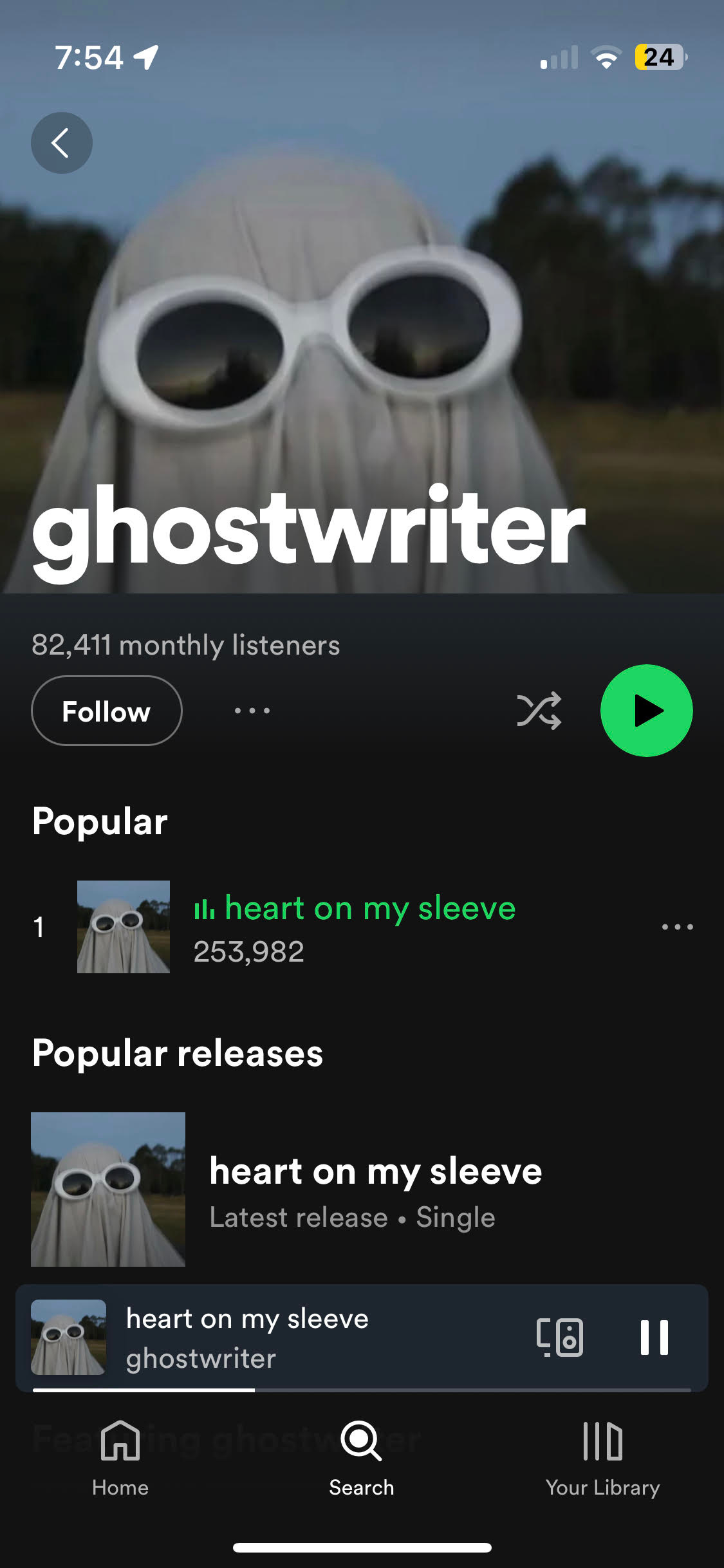
Task: Open Your Library tab
Action: point(602,1459)
